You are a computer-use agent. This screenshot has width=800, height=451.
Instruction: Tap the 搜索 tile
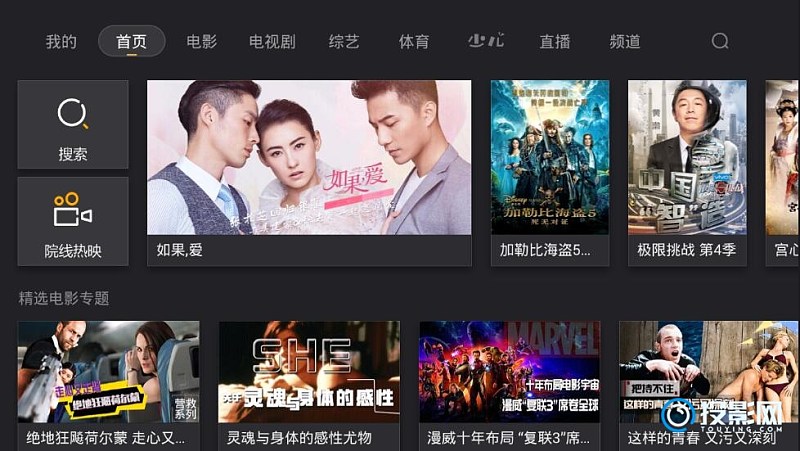point(73,125)
